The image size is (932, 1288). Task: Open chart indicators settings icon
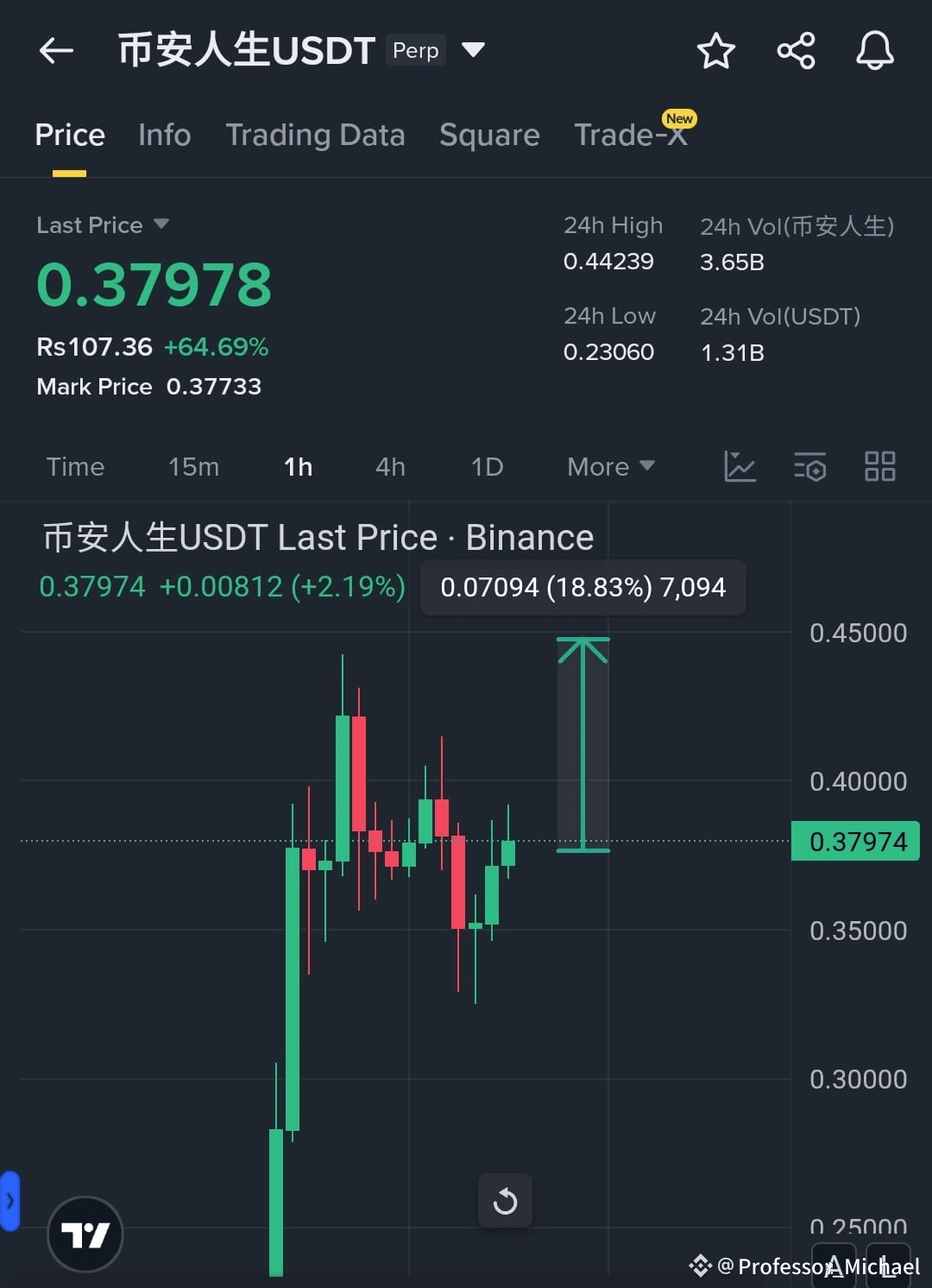(809, 466)
